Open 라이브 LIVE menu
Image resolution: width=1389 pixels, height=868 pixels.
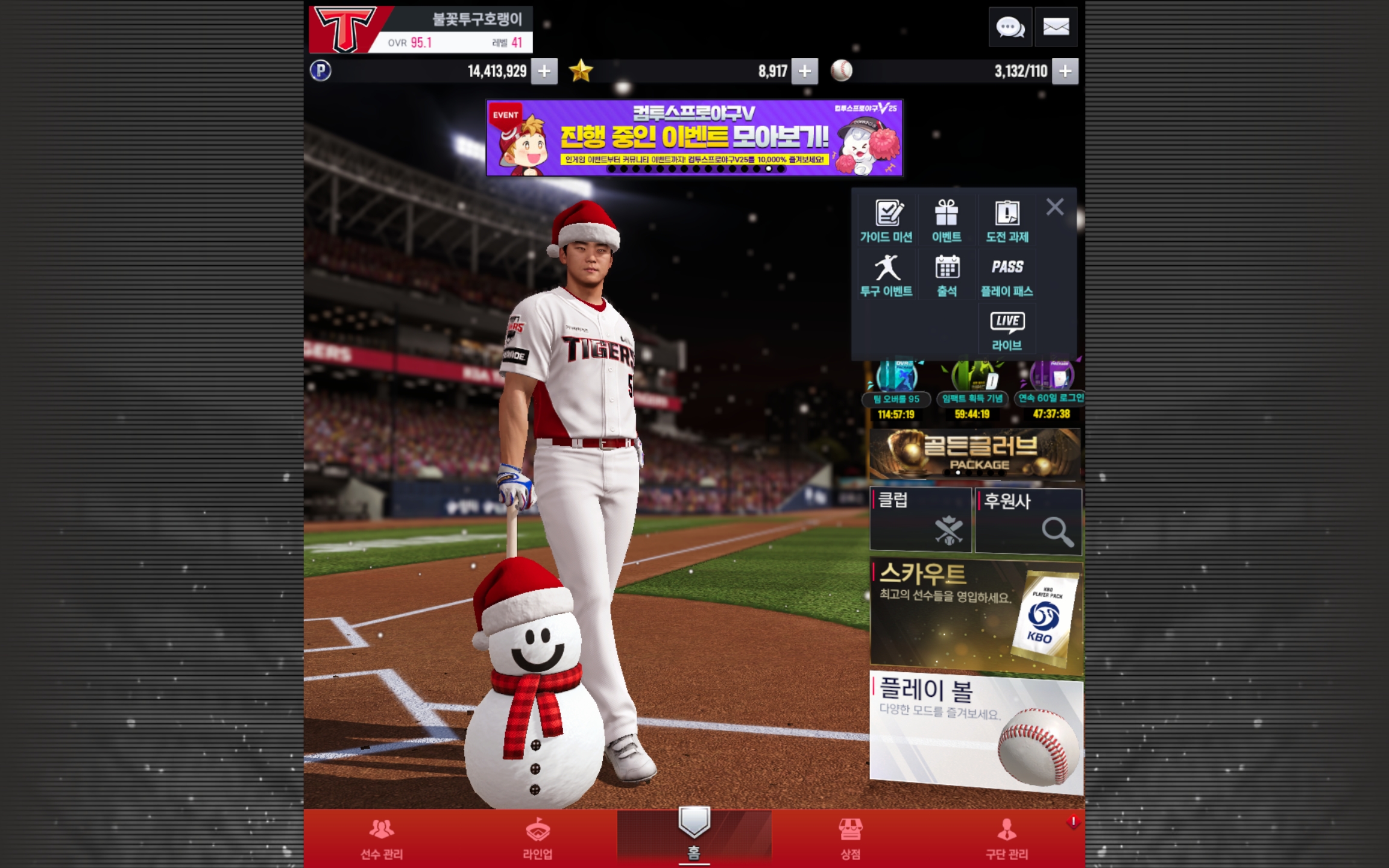pyautogui.click(x=1007, y=330)
